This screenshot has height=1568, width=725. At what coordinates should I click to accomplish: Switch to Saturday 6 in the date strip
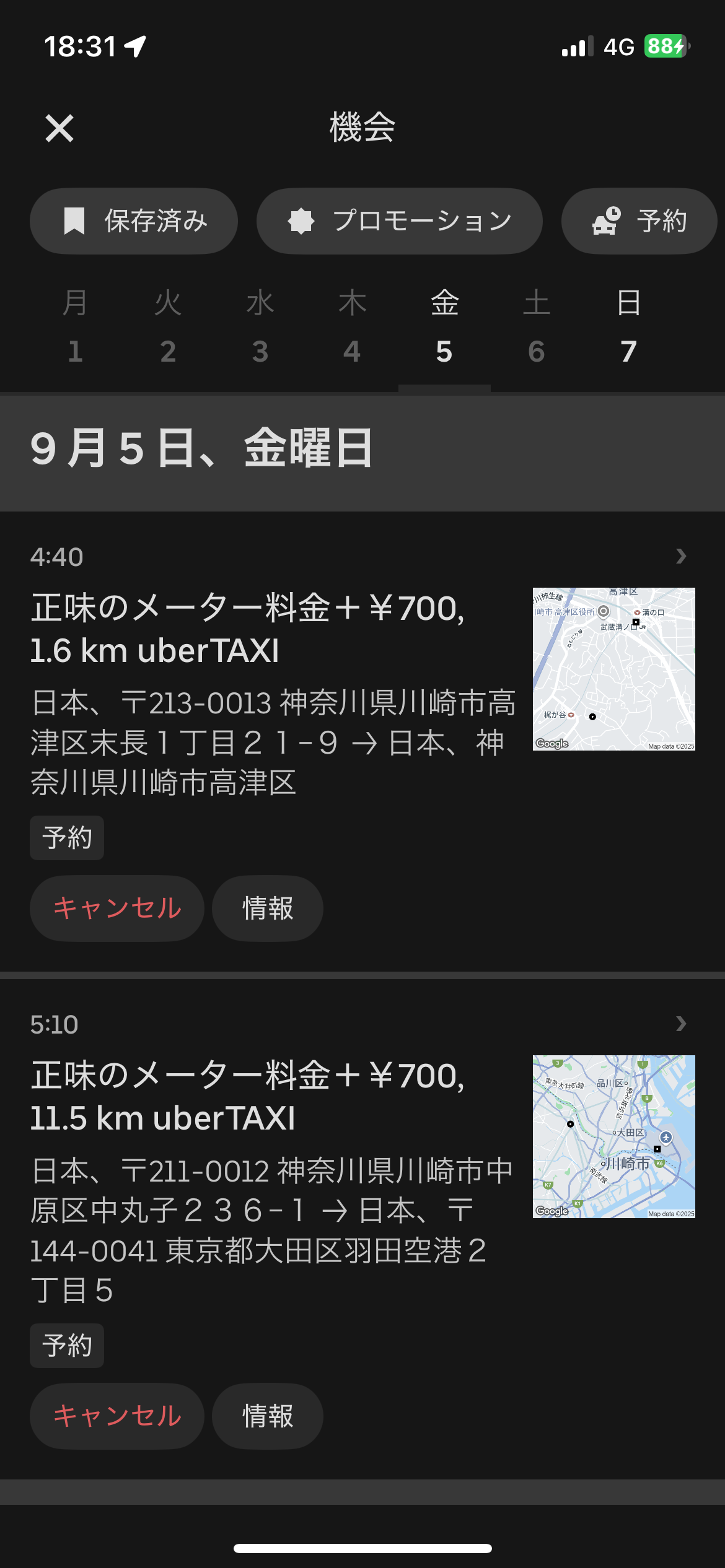coord(537,327)
